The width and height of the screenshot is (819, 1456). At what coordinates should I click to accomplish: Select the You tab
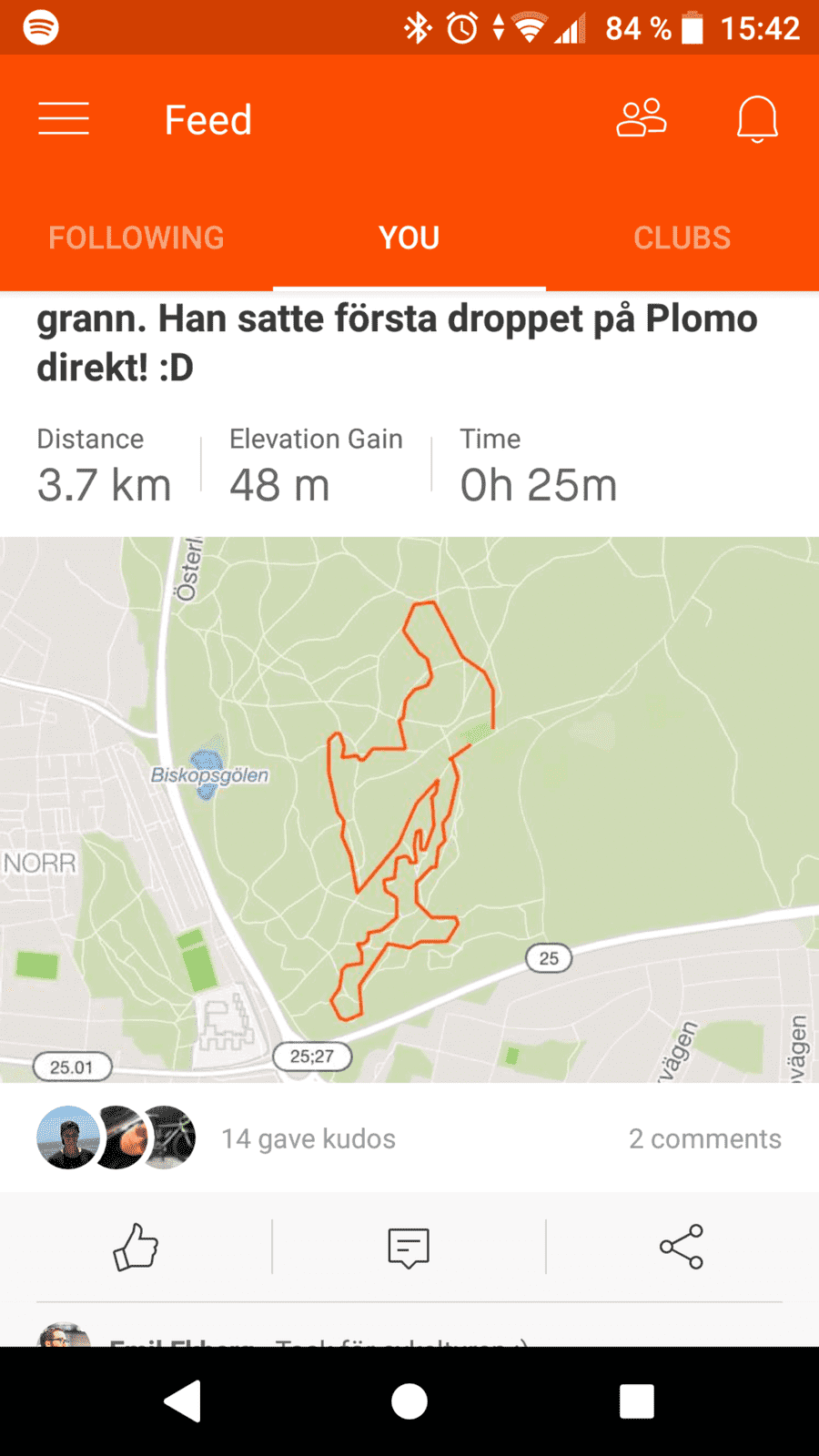[409, 238]
